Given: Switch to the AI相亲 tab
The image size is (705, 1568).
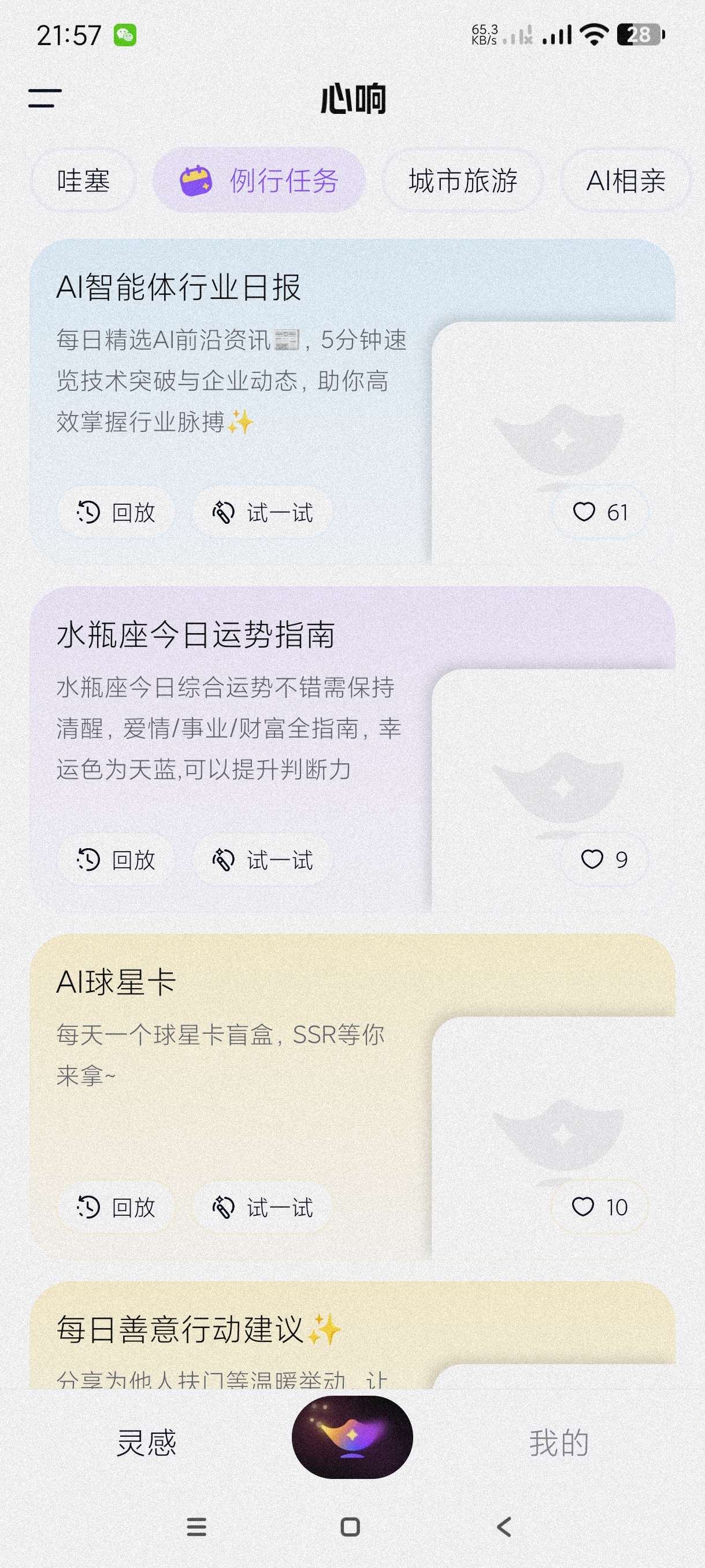Looking at the screenshot, I should [625, 181].
